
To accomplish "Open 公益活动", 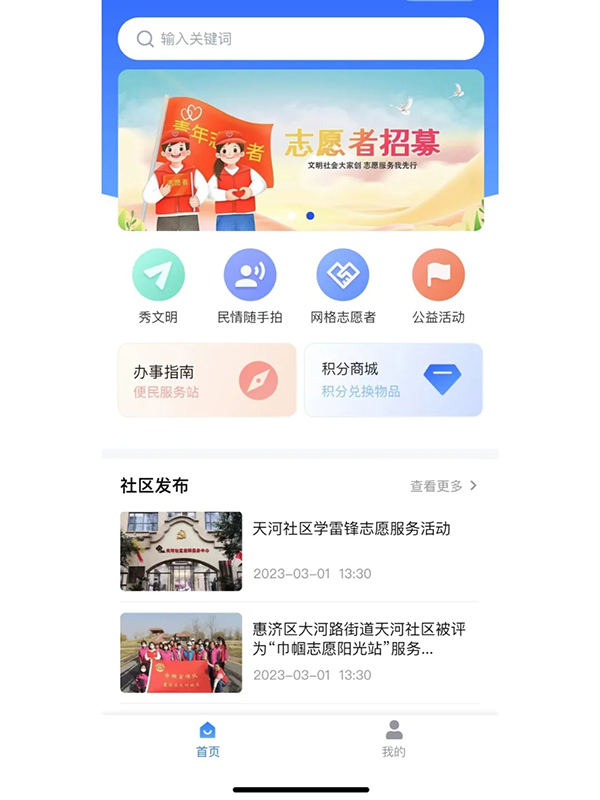I will tap(438, 286).
